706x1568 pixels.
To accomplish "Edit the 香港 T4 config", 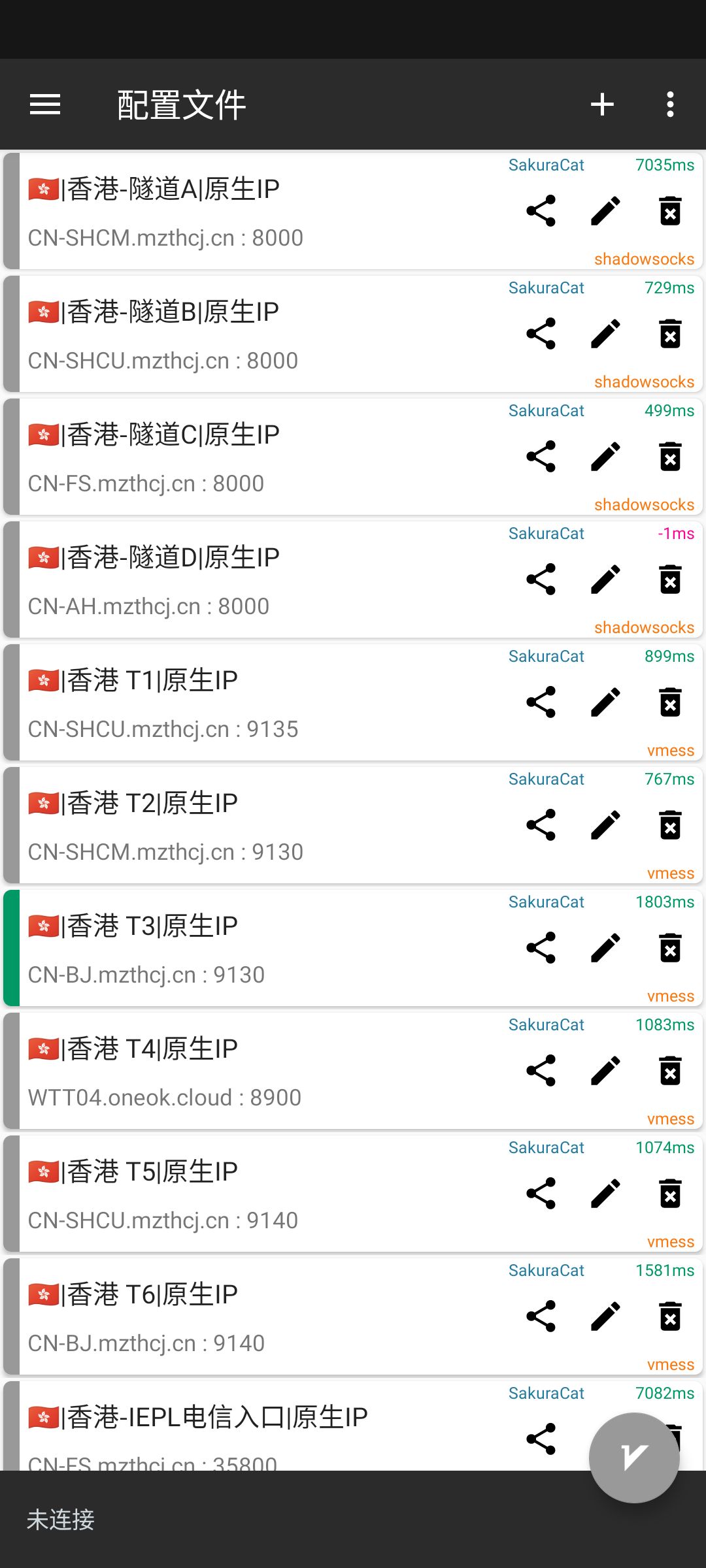I will click(x=605, y=1071).
